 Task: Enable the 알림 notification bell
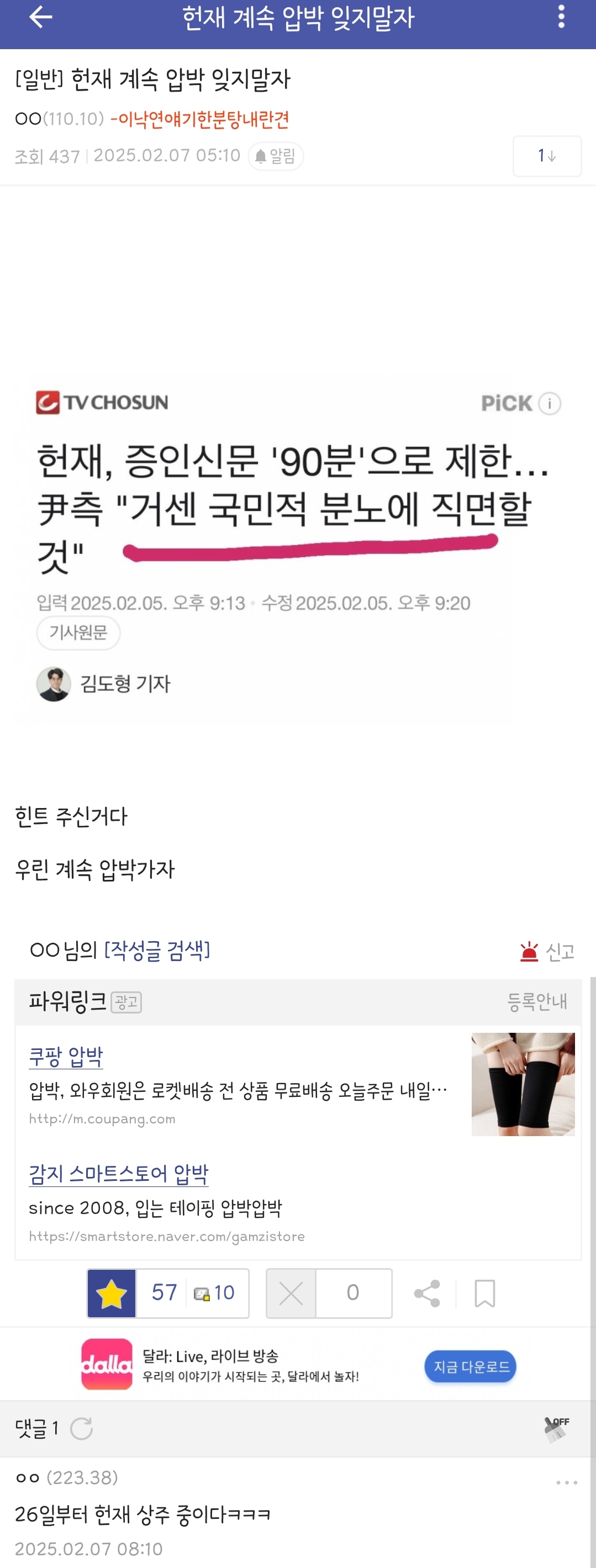pos(276,156)
